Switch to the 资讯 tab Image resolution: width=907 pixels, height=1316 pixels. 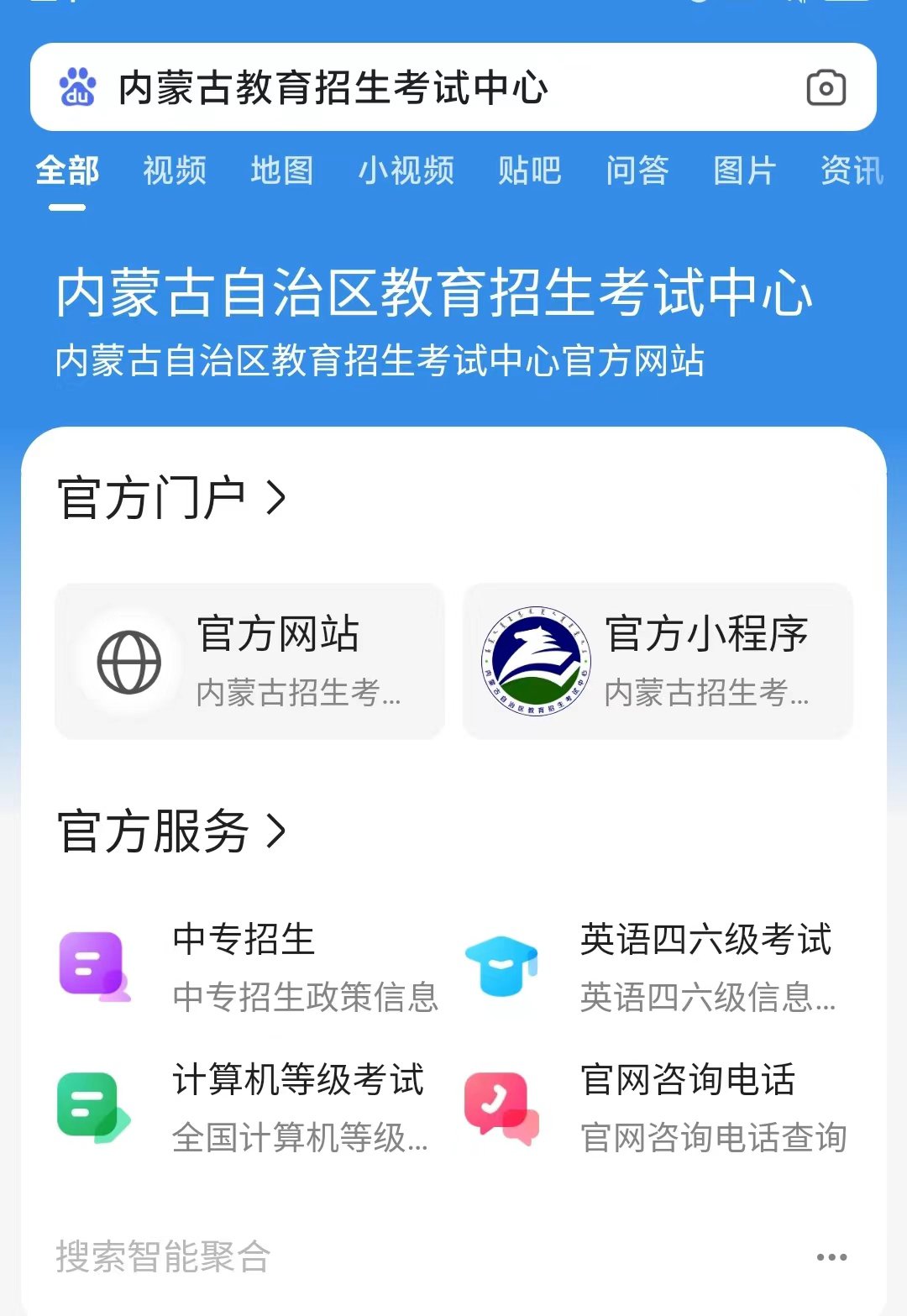tap(852, 170)
